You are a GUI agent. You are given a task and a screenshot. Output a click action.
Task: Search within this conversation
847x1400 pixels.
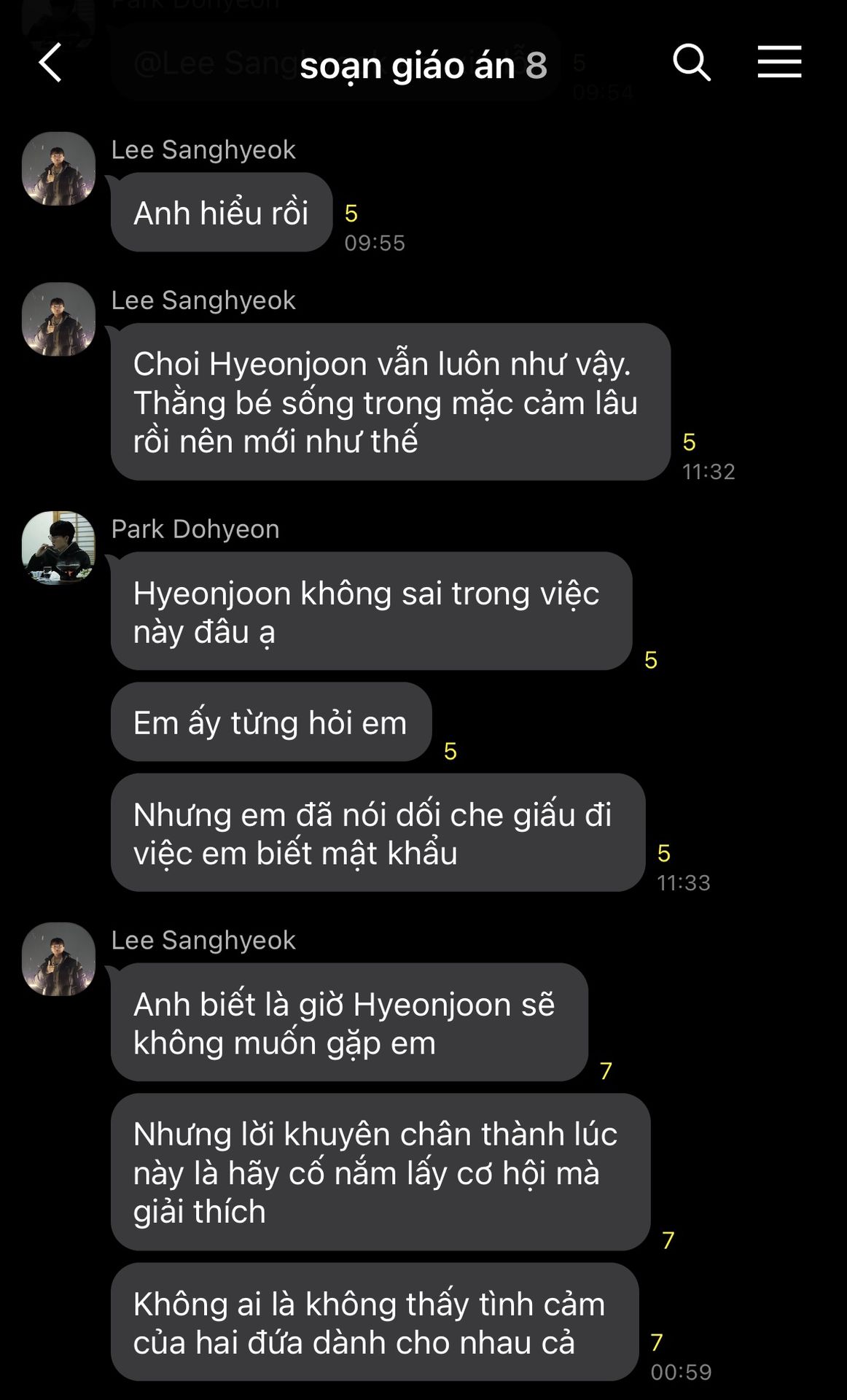point(690,63)
